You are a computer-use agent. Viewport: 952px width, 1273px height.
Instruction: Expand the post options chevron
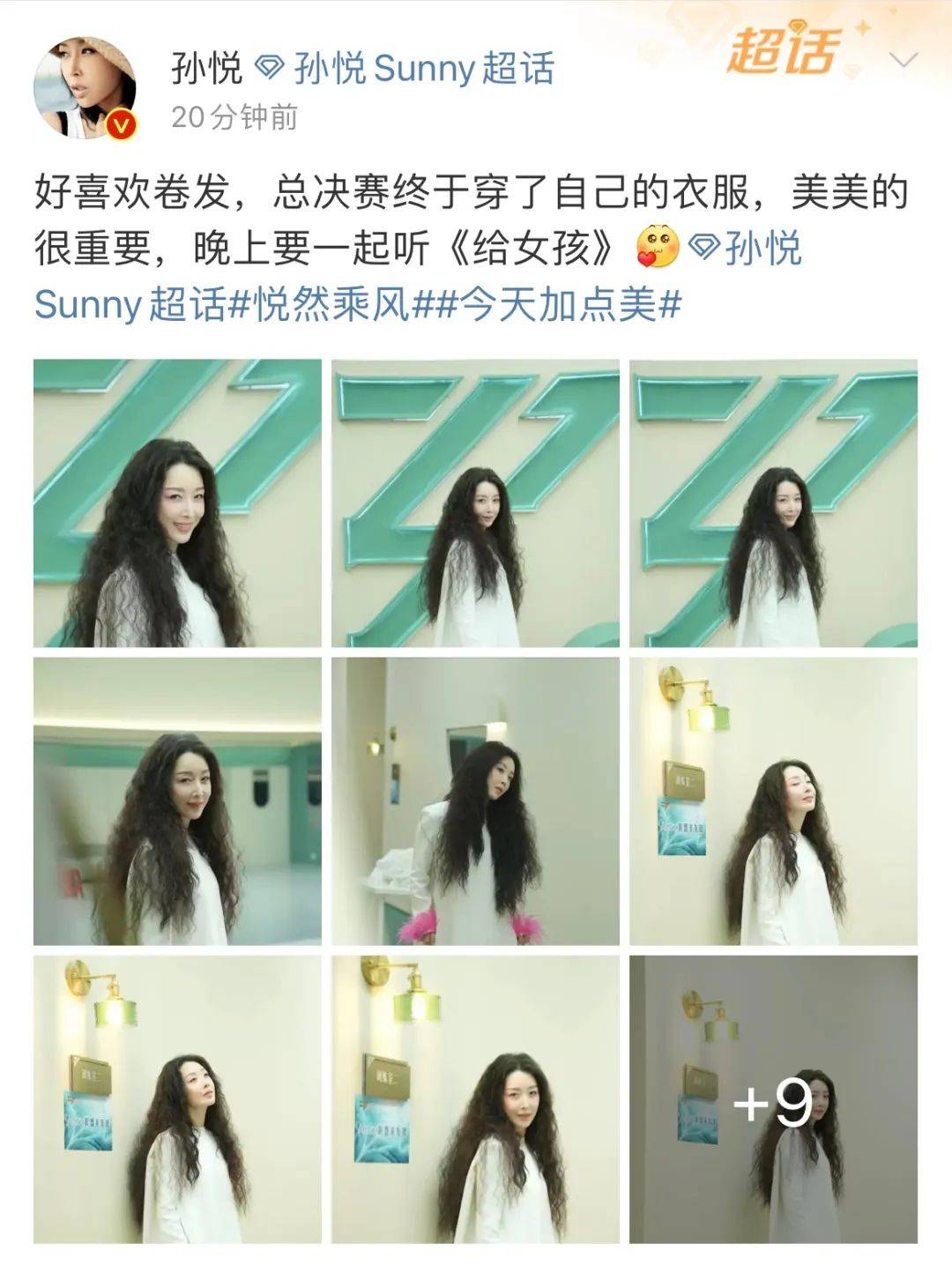click(904, 60)
